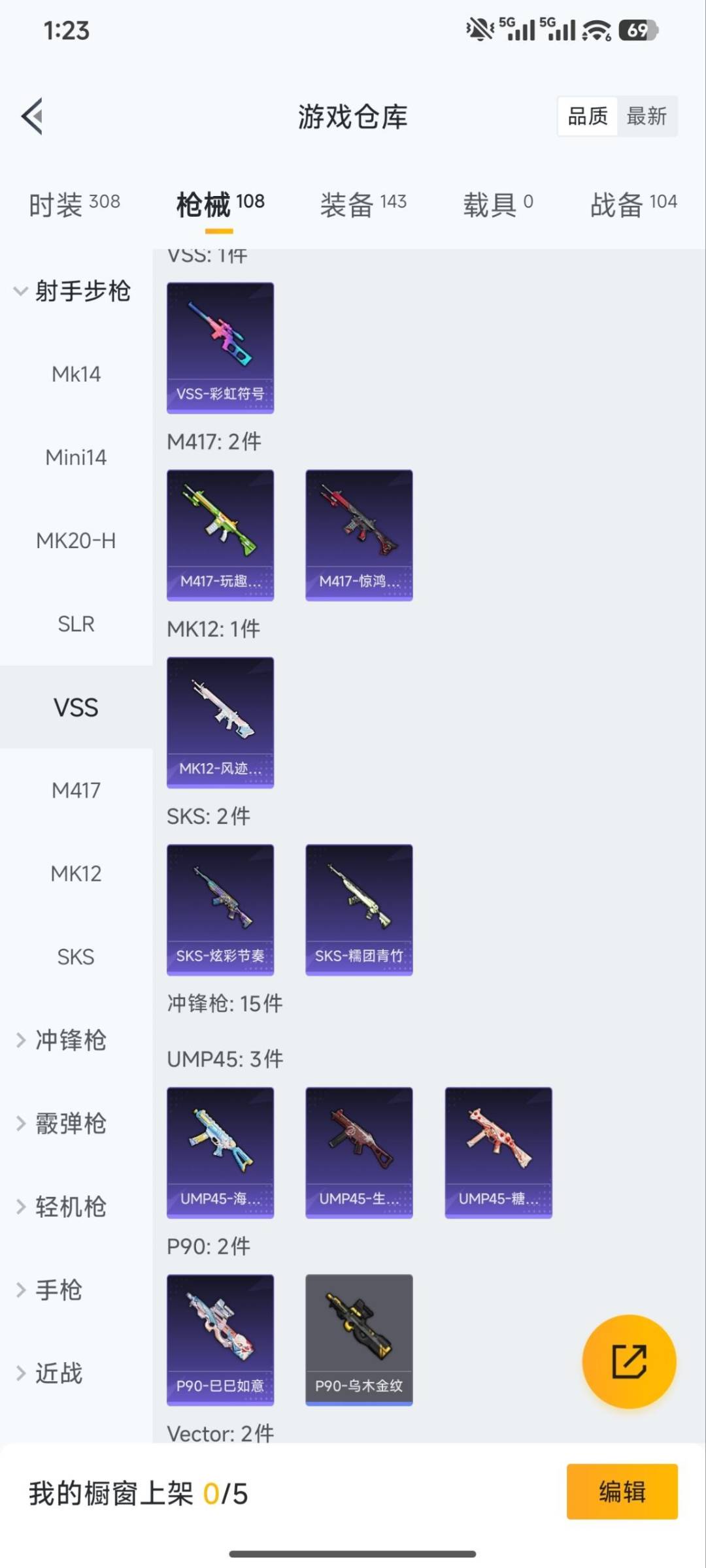Enable sorting by 品质

586,116
